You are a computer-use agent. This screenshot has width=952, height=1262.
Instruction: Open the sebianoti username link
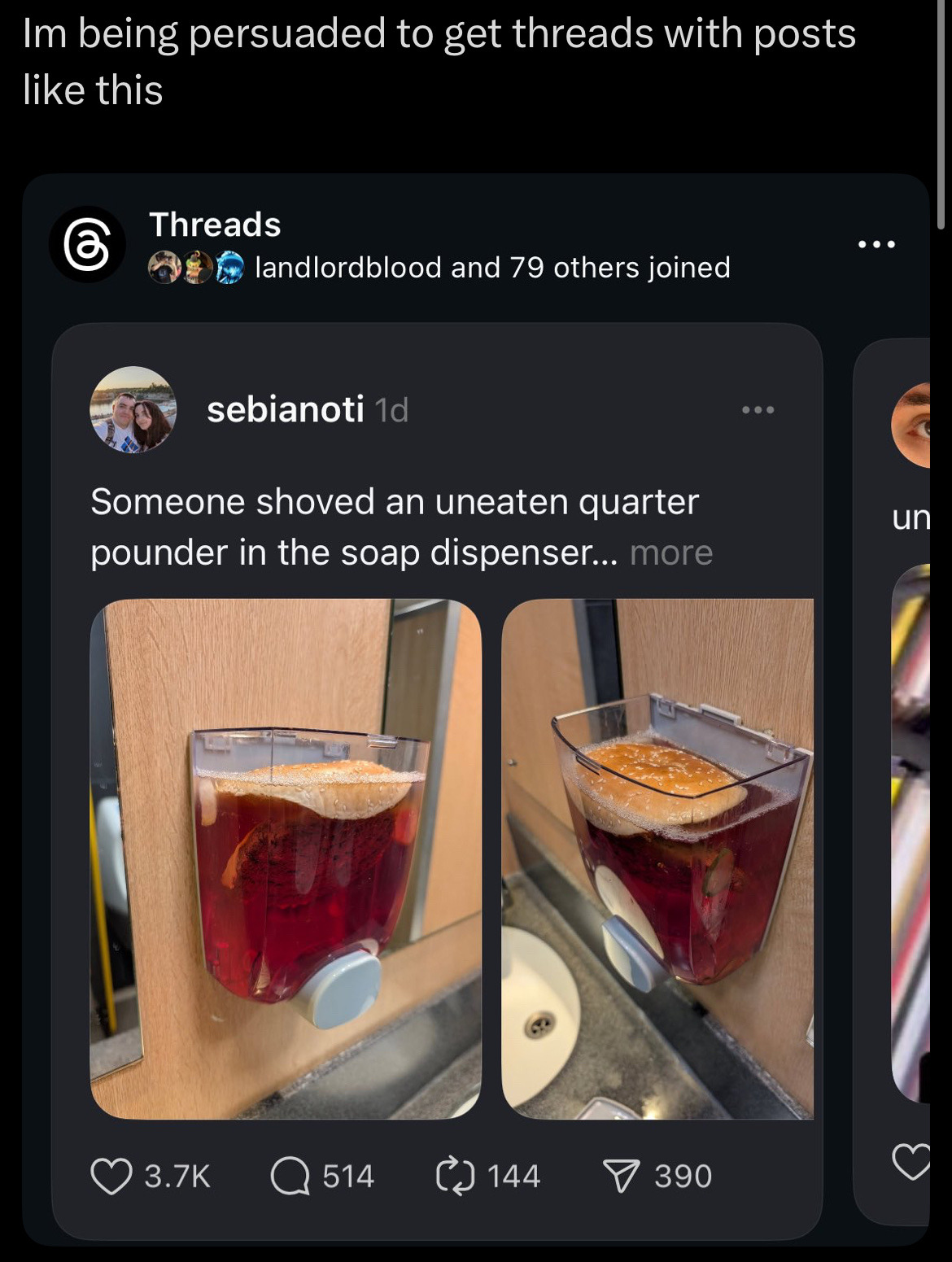285,409
